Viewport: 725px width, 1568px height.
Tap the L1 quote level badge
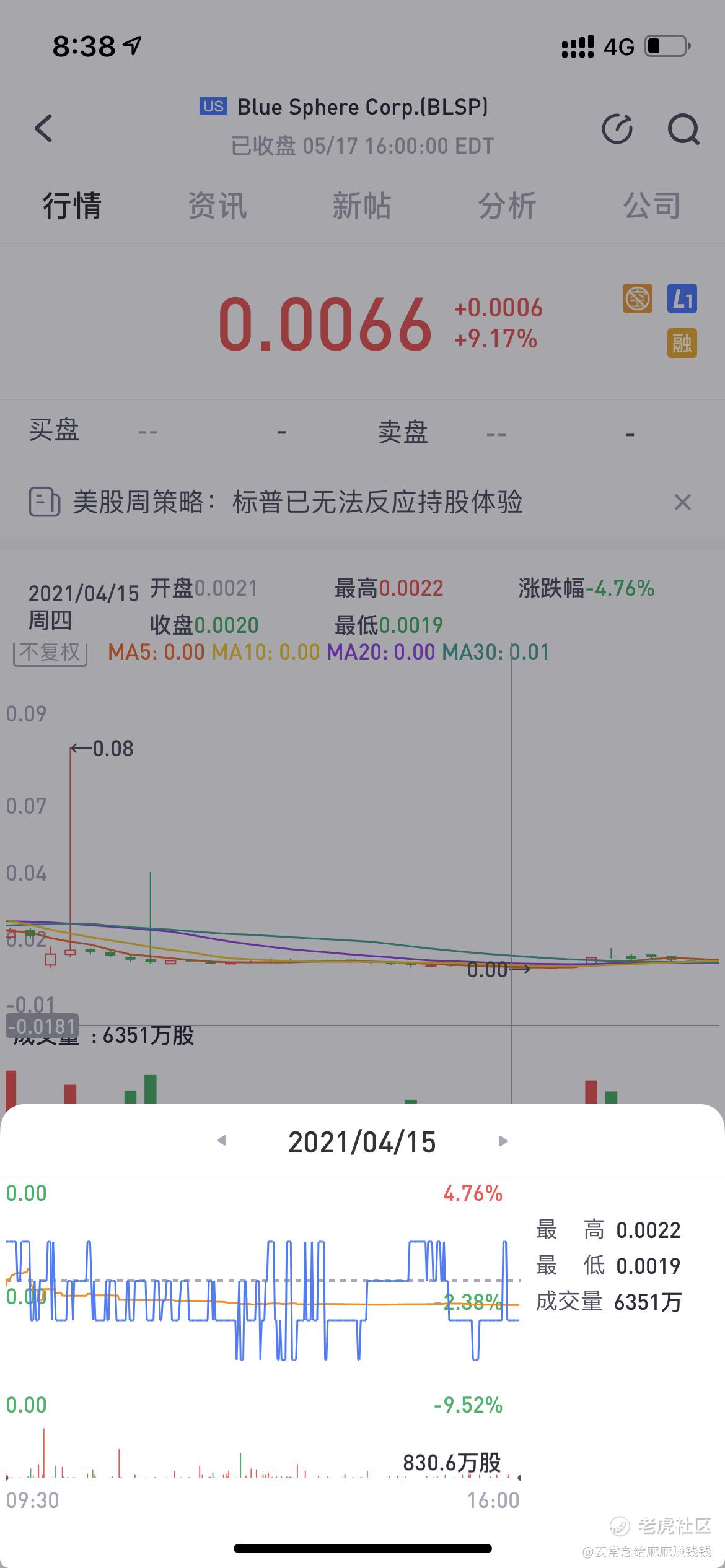coord(682,298)
